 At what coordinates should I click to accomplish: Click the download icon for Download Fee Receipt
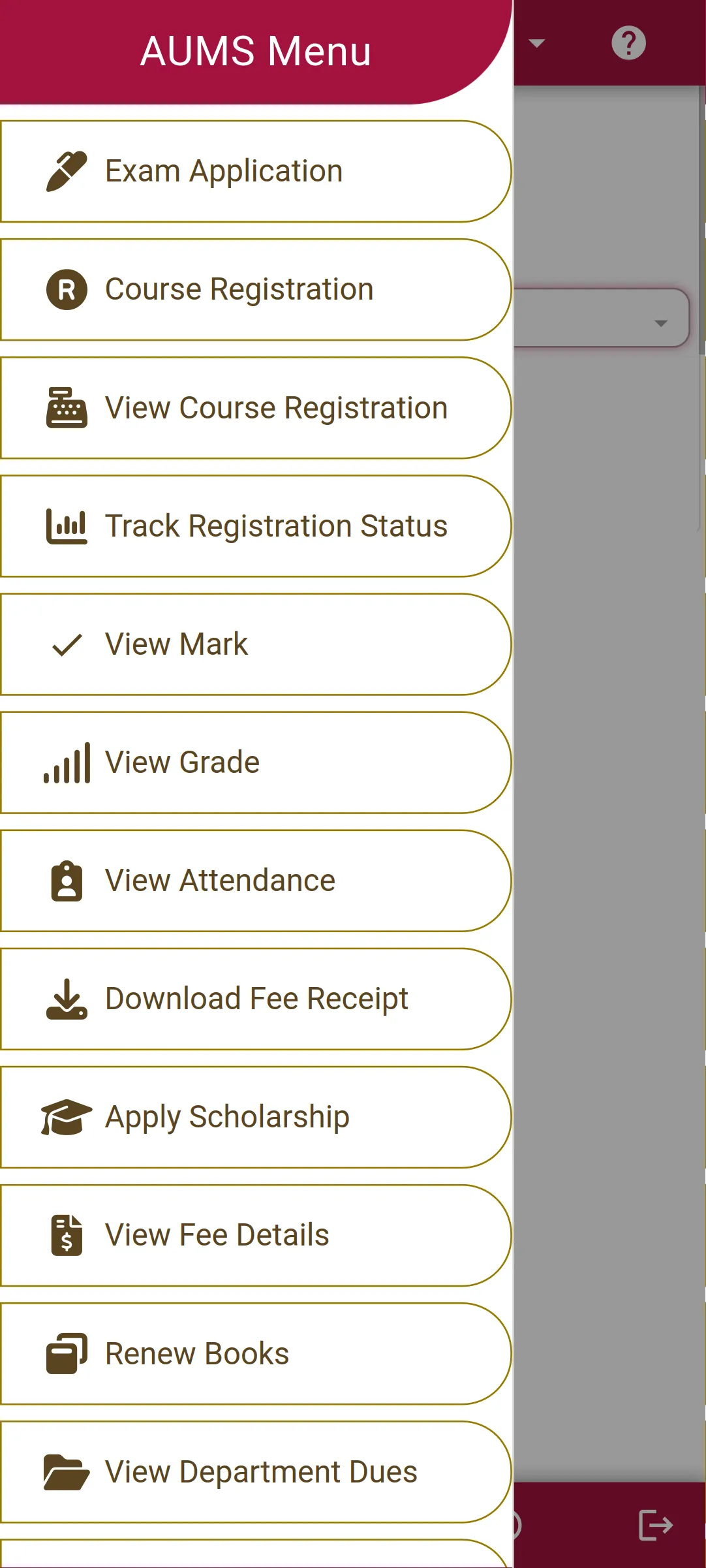[x=67, y=998]
